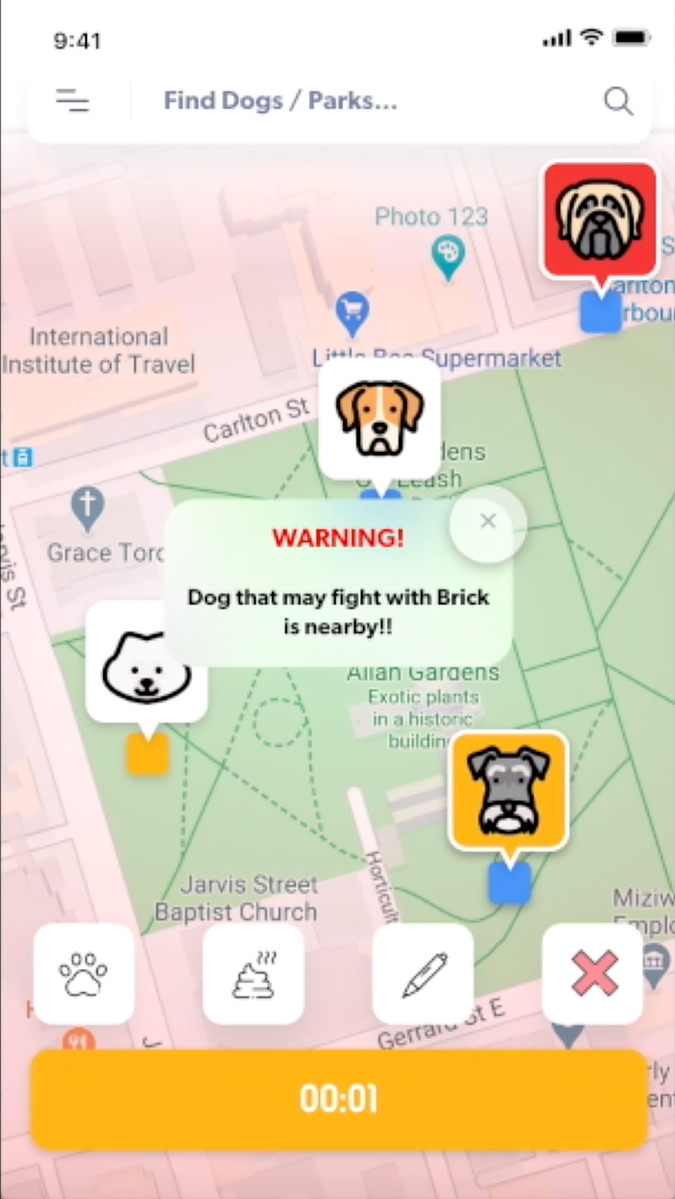The image size is (675, 1199).
Task: Log a poop with the poop button
Action: coord(253,973)
